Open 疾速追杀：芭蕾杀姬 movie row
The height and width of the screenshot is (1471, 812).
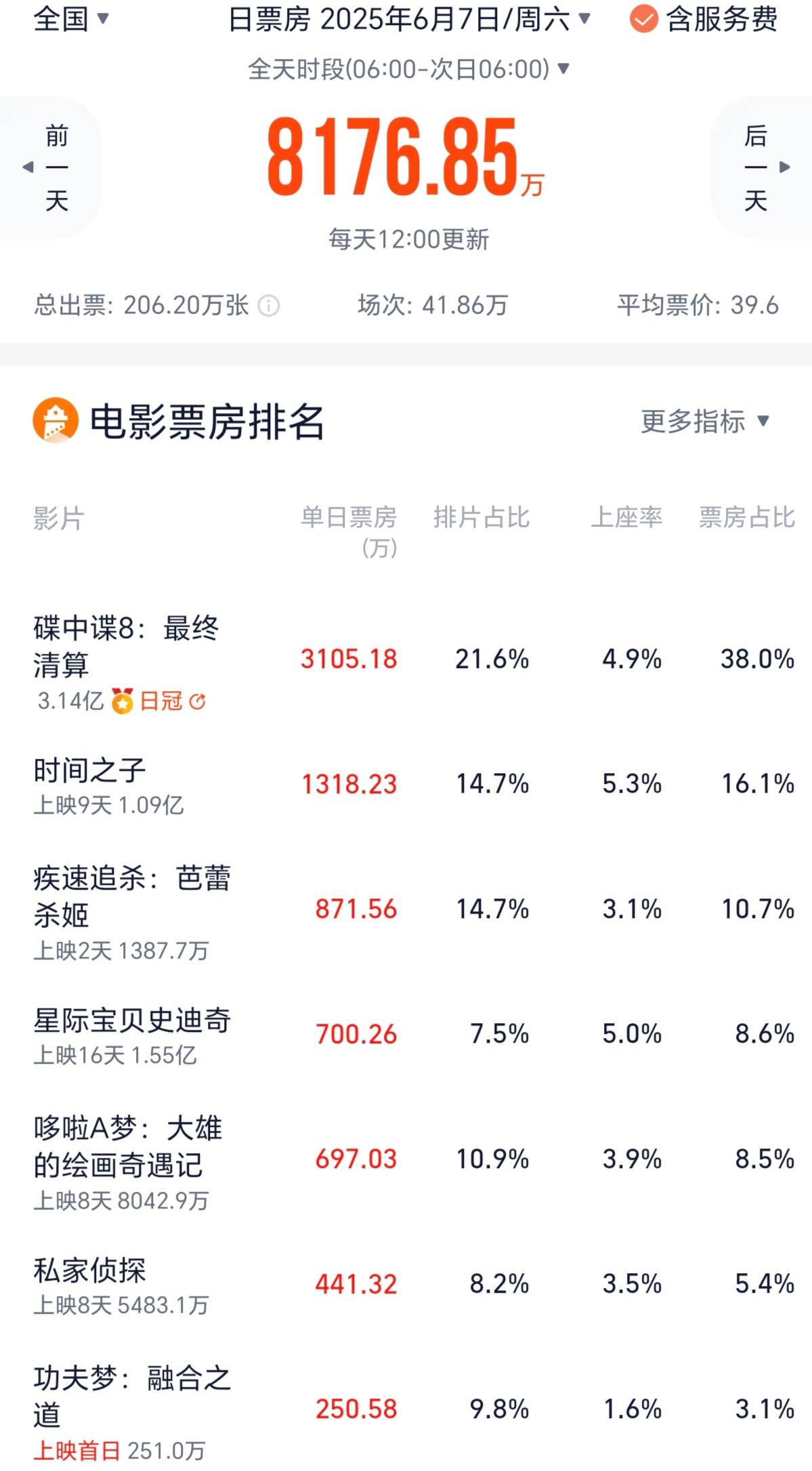point(406,910)
